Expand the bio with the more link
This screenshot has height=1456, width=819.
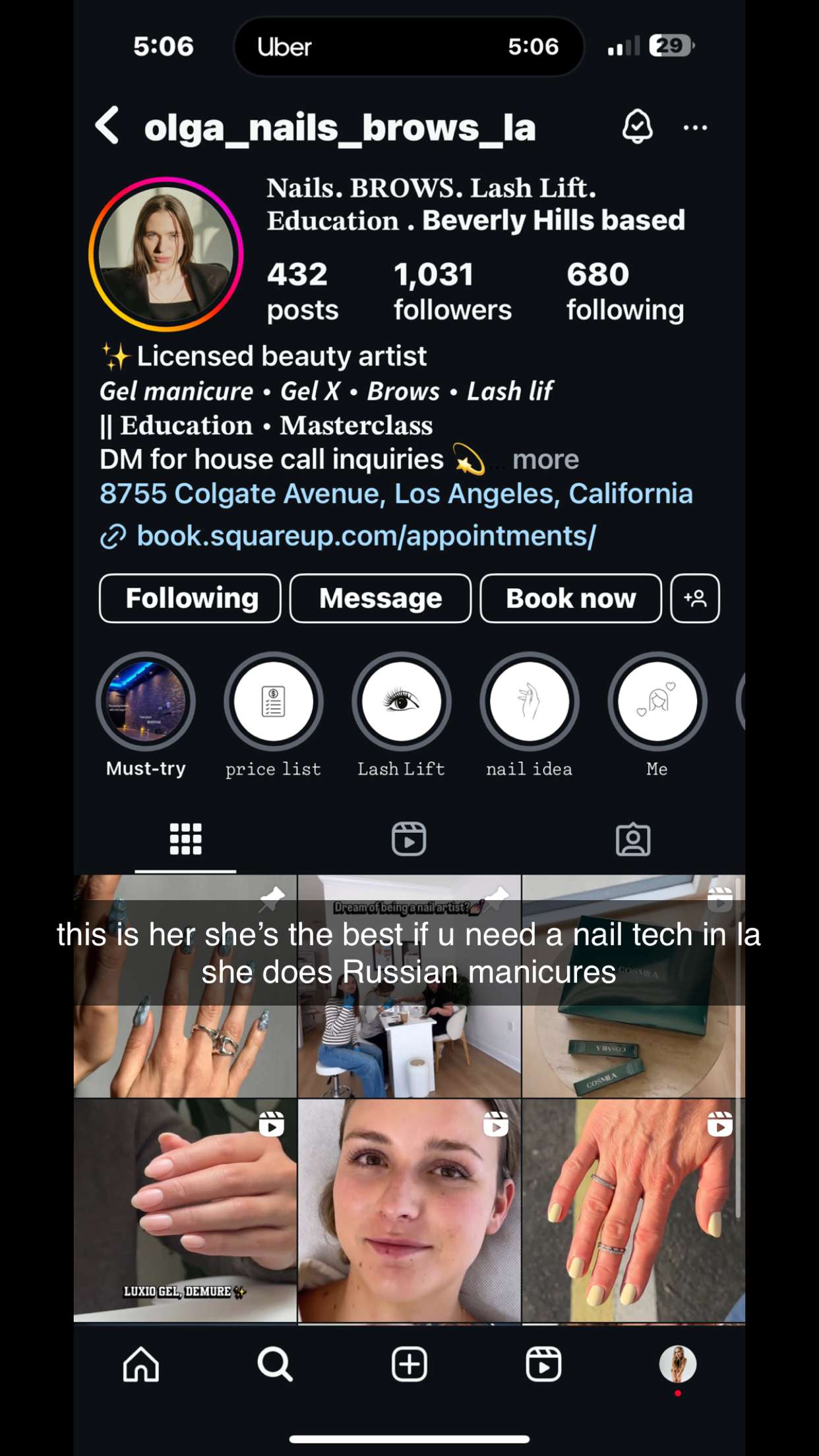[x=545, y=459]
